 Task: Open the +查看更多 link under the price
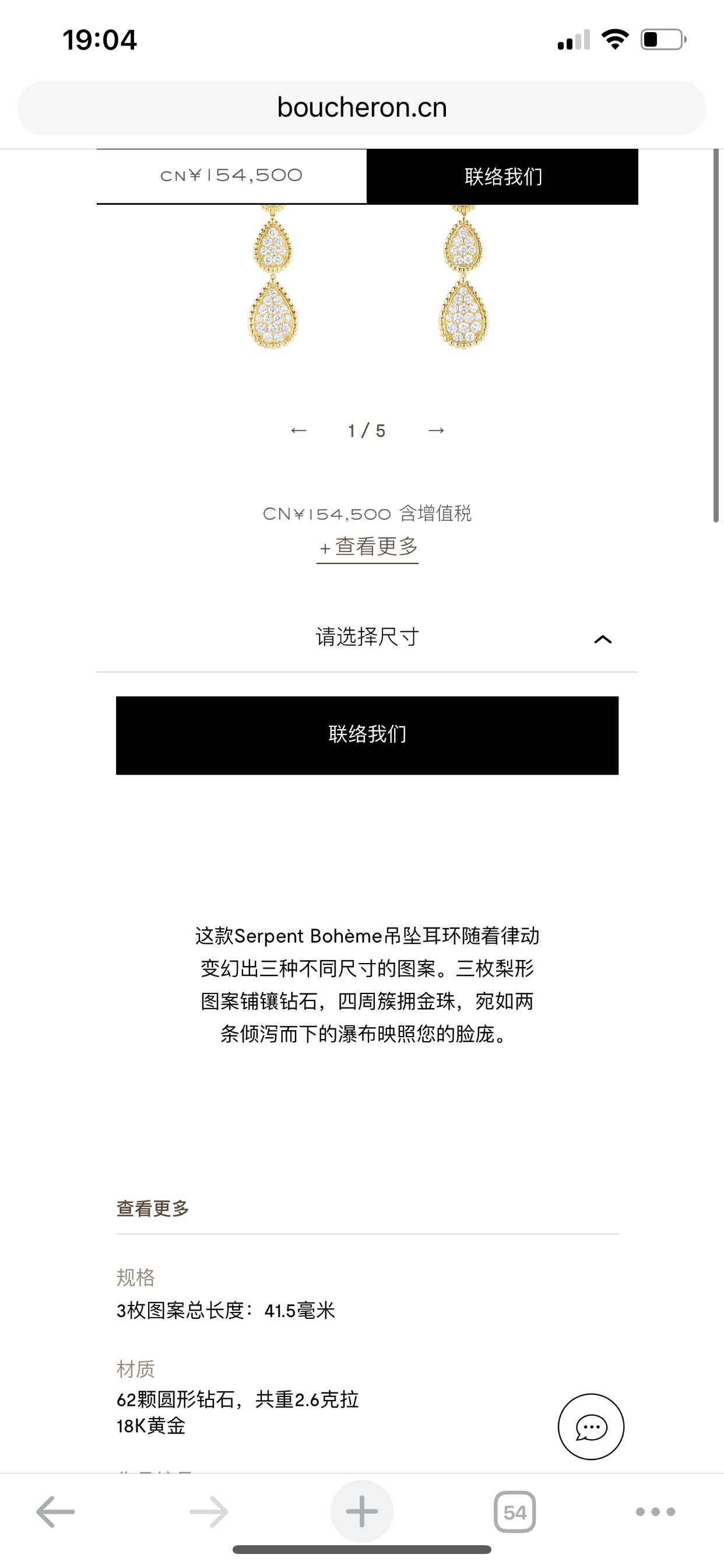click(367, 547)
